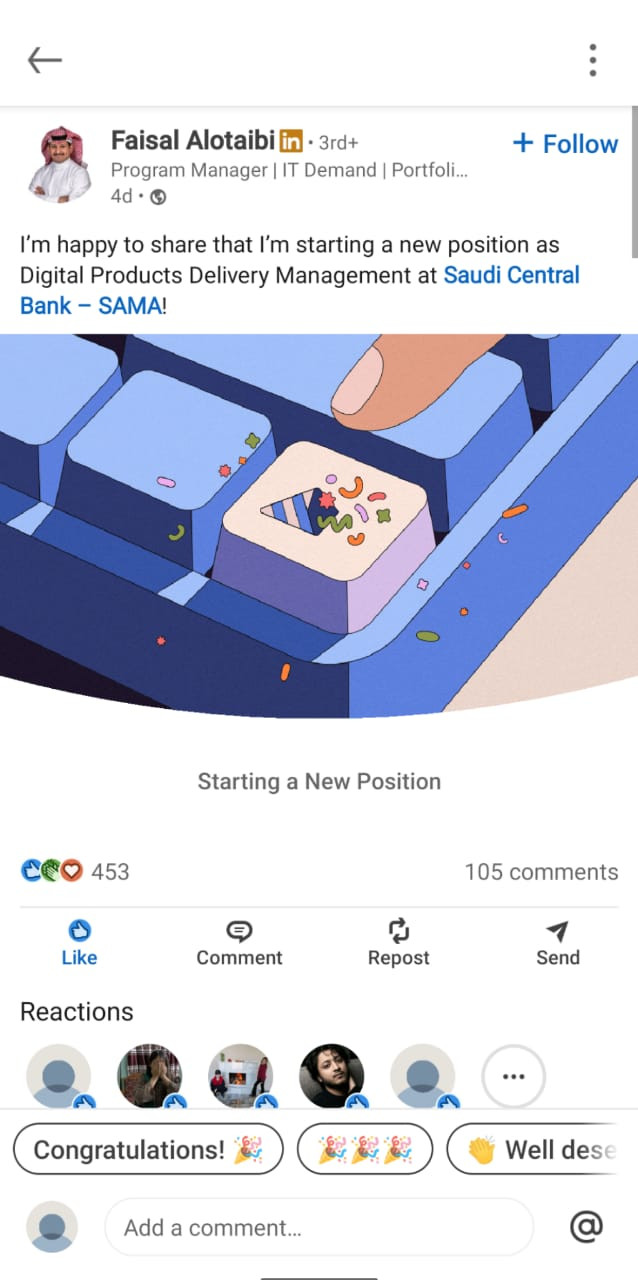638x1280 pixels.
Task: Tap the Comment button
Action: tap(239, 943)
